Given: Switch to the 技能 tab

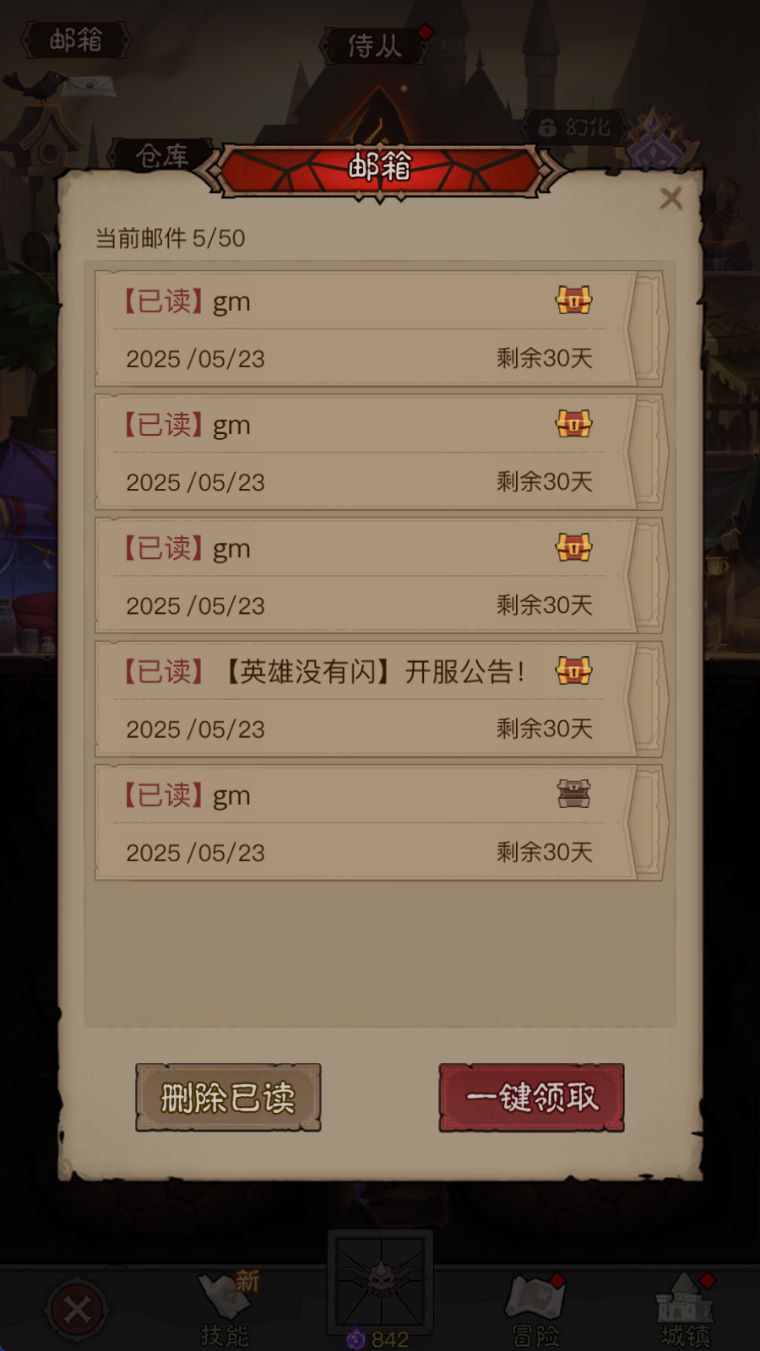Looking at the screenshot, I should pyautogui.click(x=224, y=1308).
